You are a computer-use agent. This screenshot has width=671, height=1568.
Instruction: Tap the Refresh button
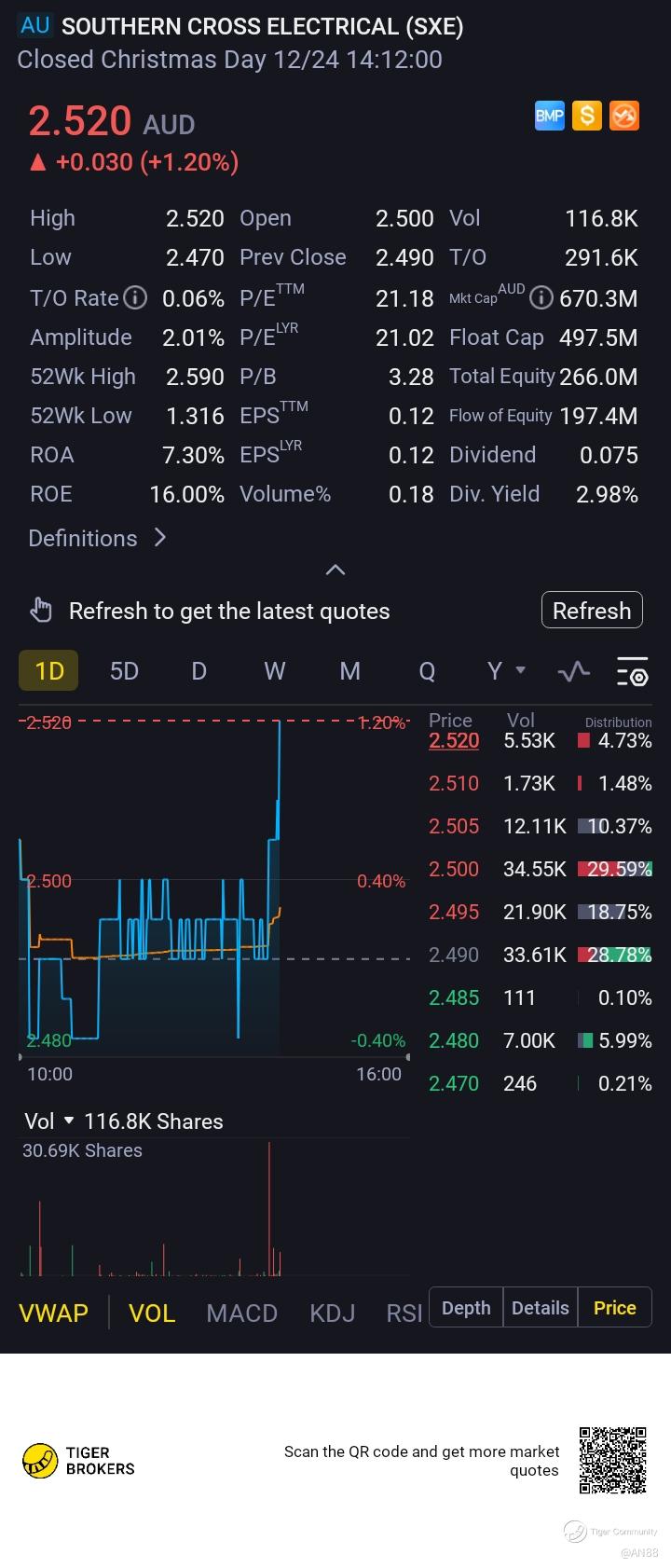[592, 611]
